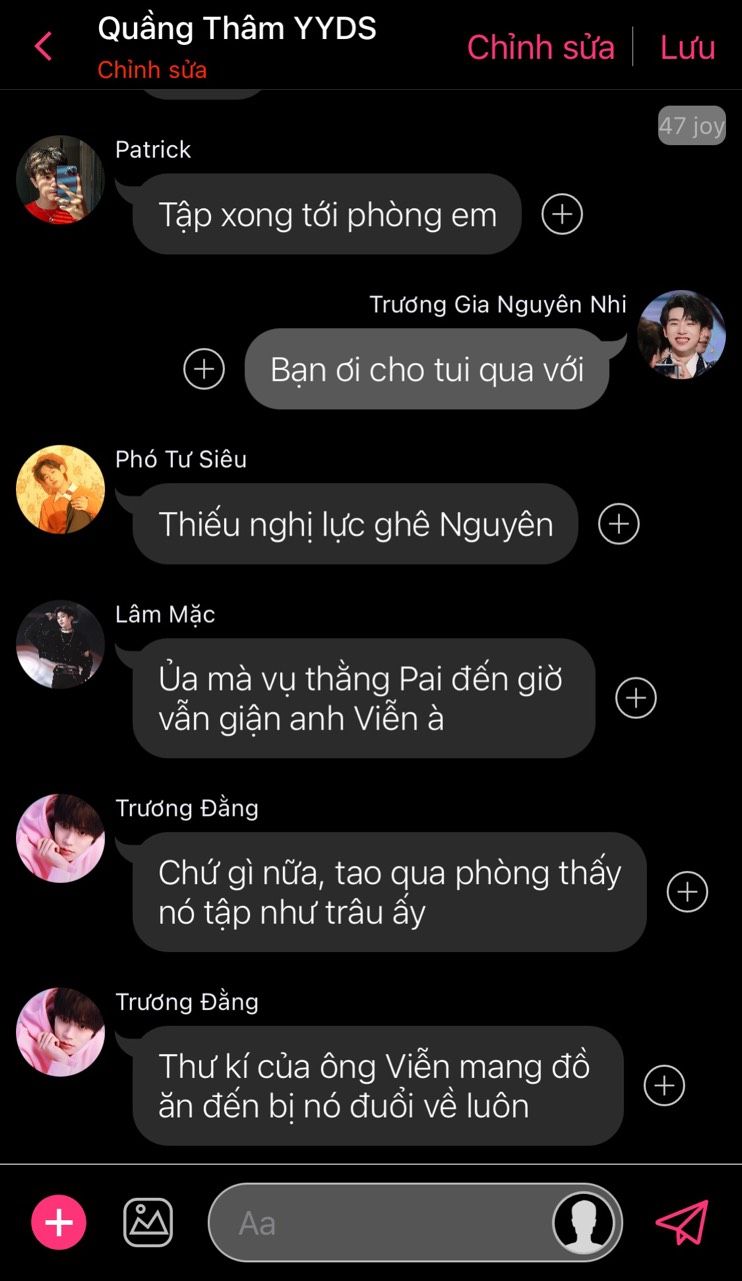Tap plus beside "Bạn ơi cho tui qua với"
742x1281 pixels.
(x=204, y=369)
